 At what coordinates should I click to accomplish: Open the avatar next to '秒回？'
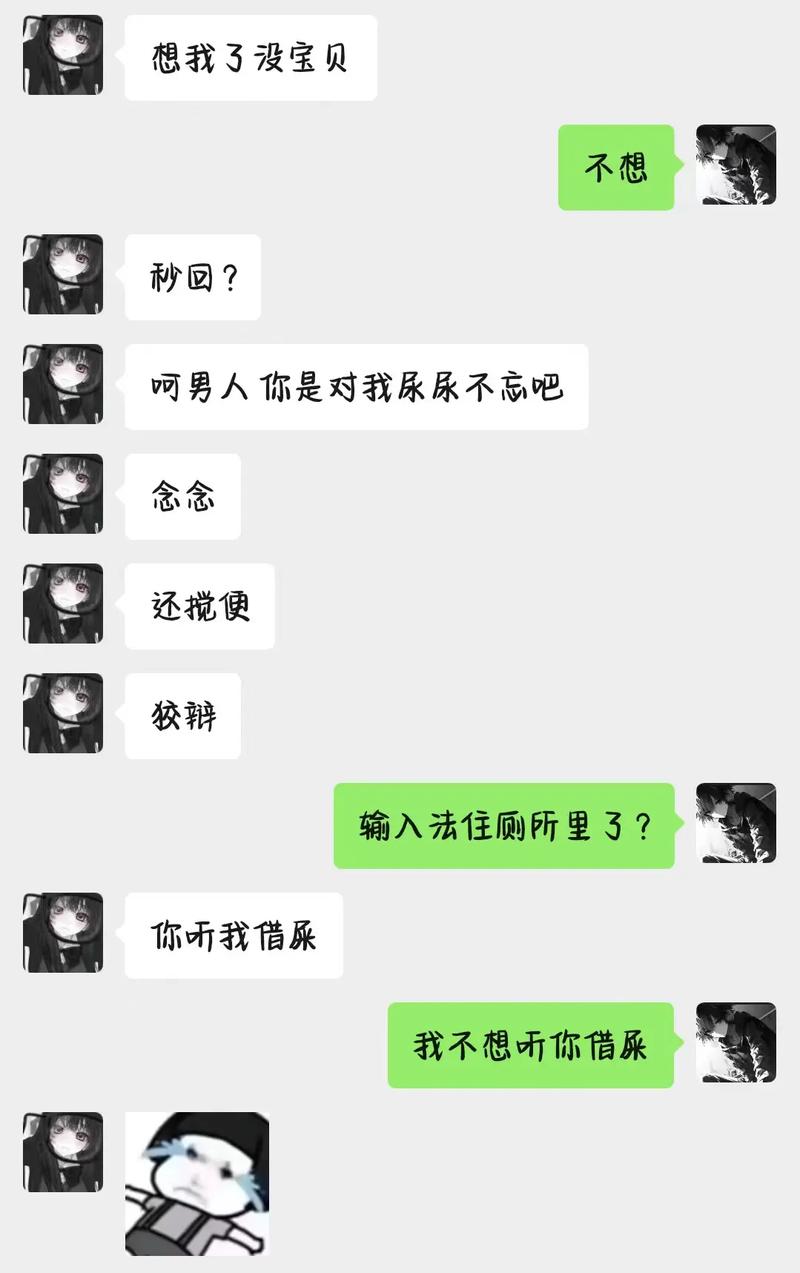tap(62, 277)
